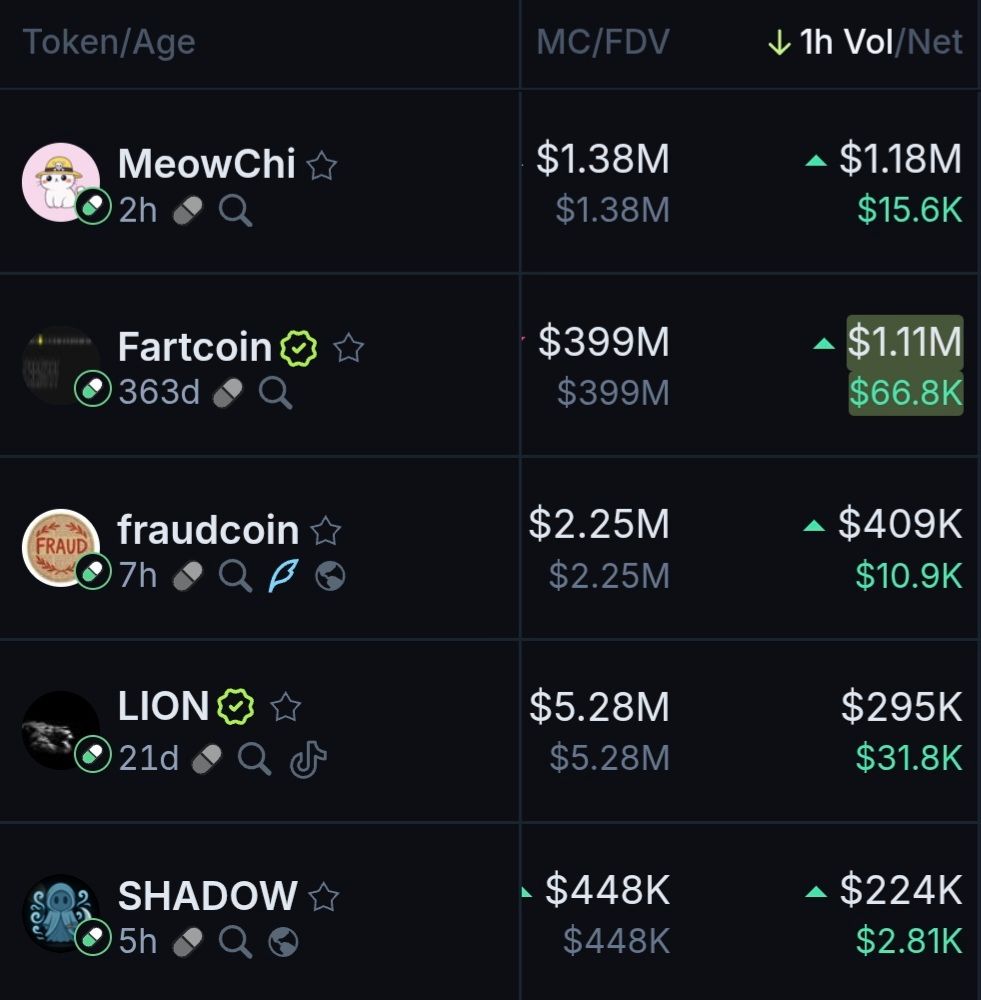
Task: Tap the magnifier icon under SHADOW
Action: coord(235,942)
